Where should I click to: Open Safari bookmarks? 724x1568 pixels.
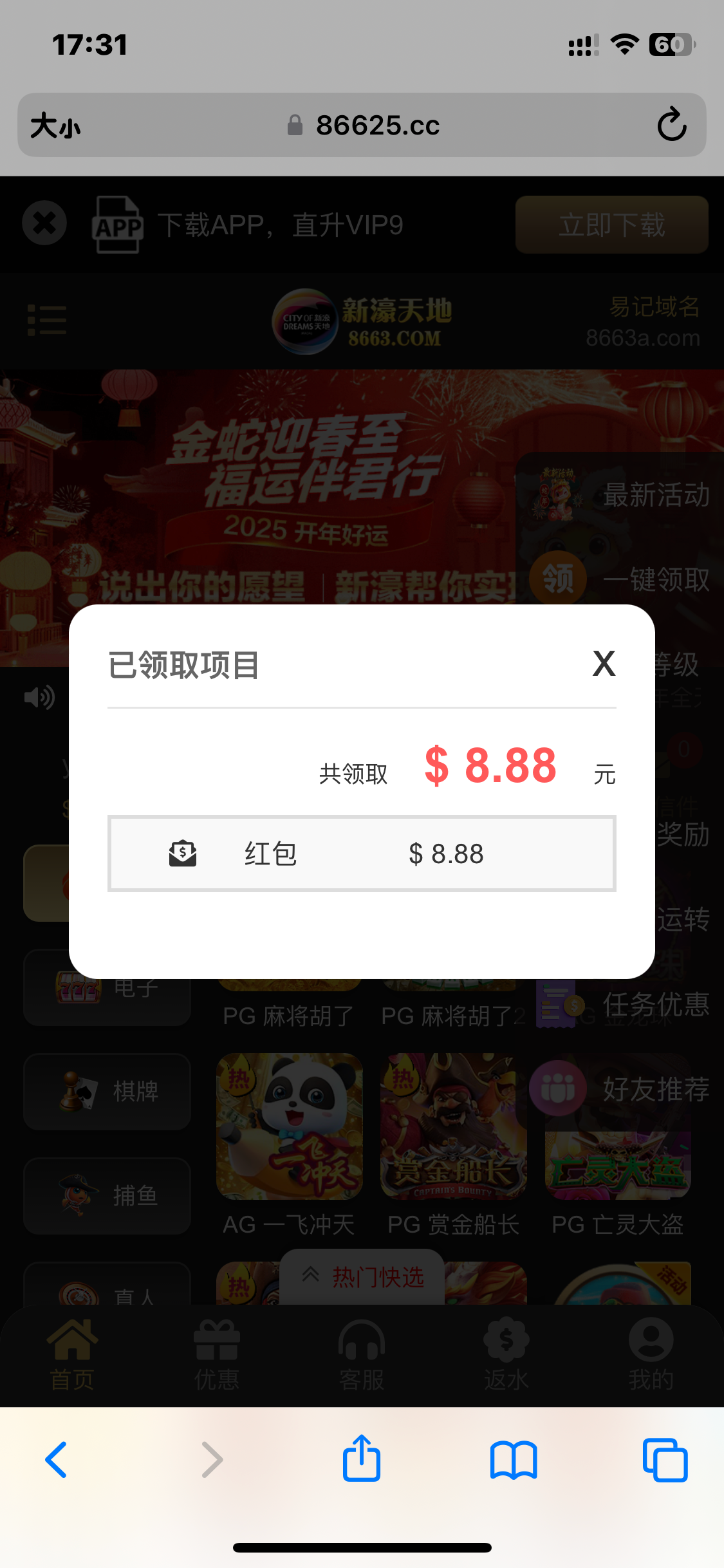point(513,1459)
